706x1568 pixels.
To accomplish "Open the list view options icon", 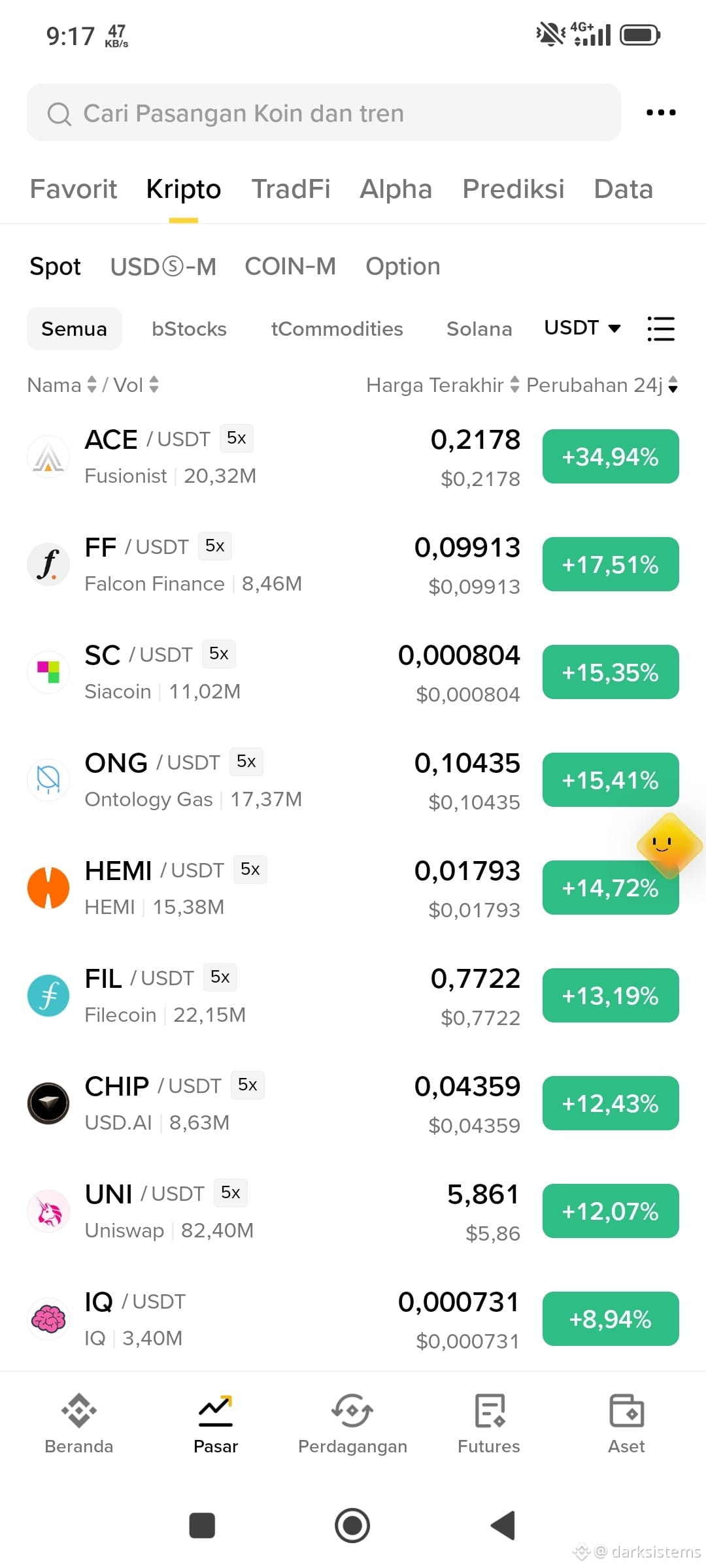I will click(x=661, y=329).
